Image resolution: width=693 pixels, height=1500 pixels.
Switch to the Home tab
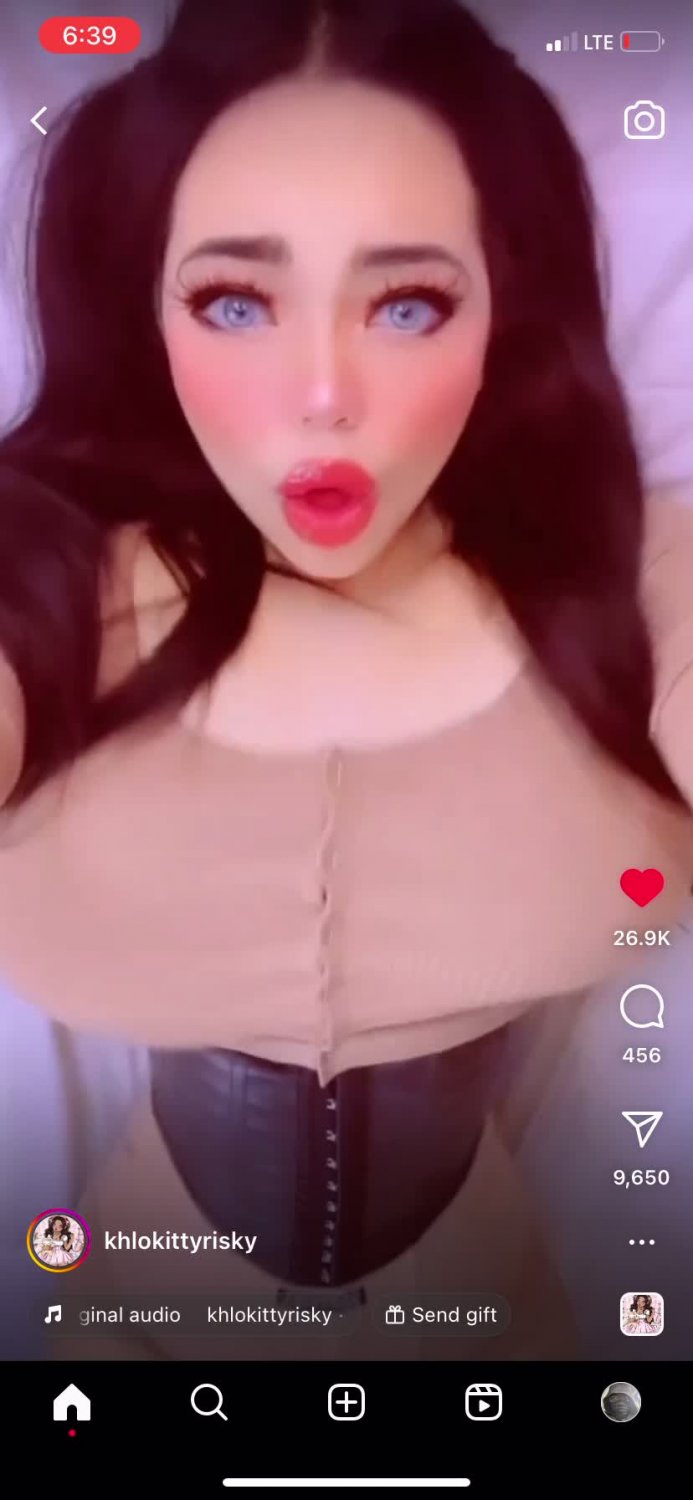(x=72, y=1403)
